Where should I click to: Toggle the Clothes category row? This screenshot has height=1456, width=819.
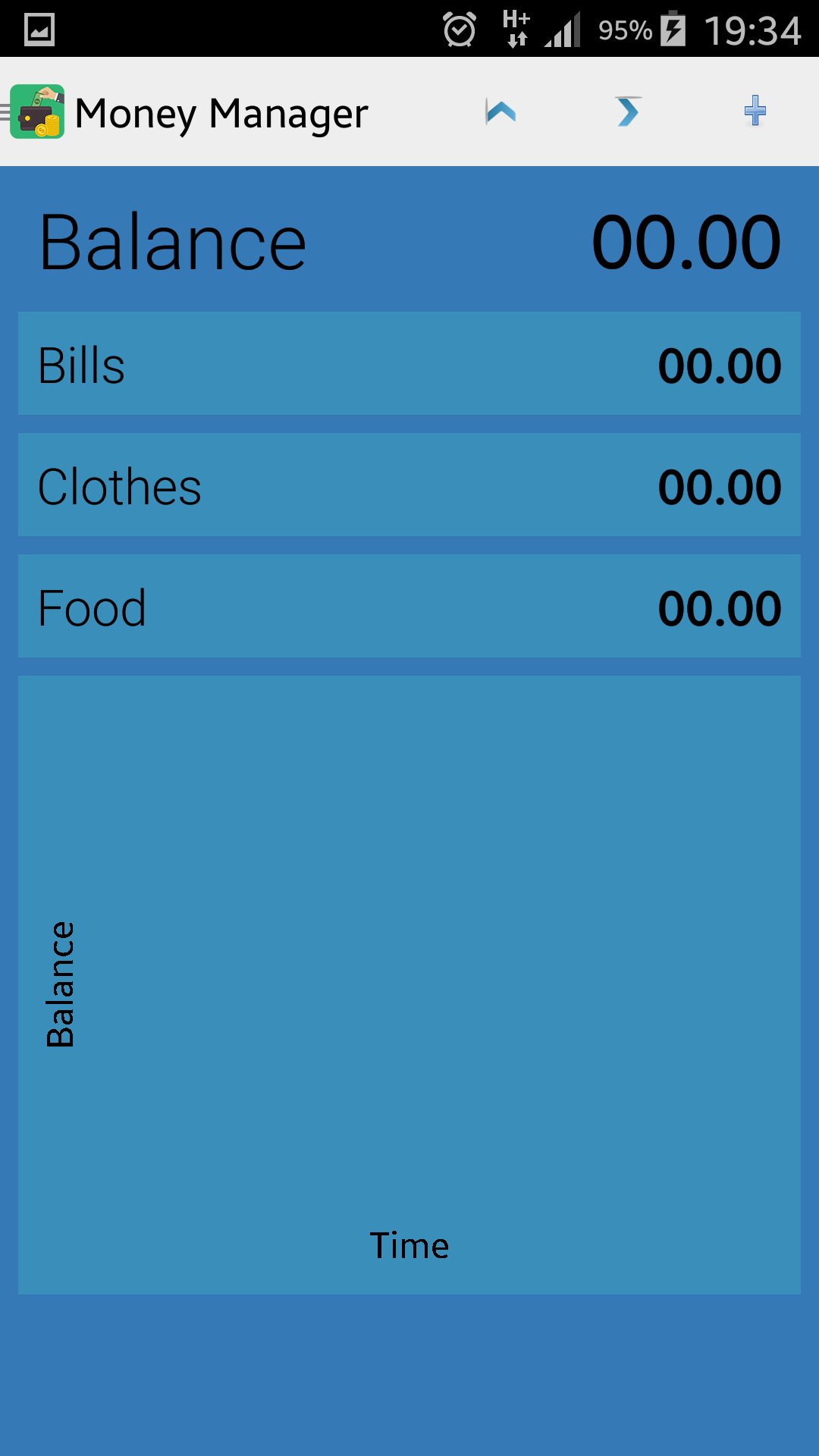coord(409,485)
